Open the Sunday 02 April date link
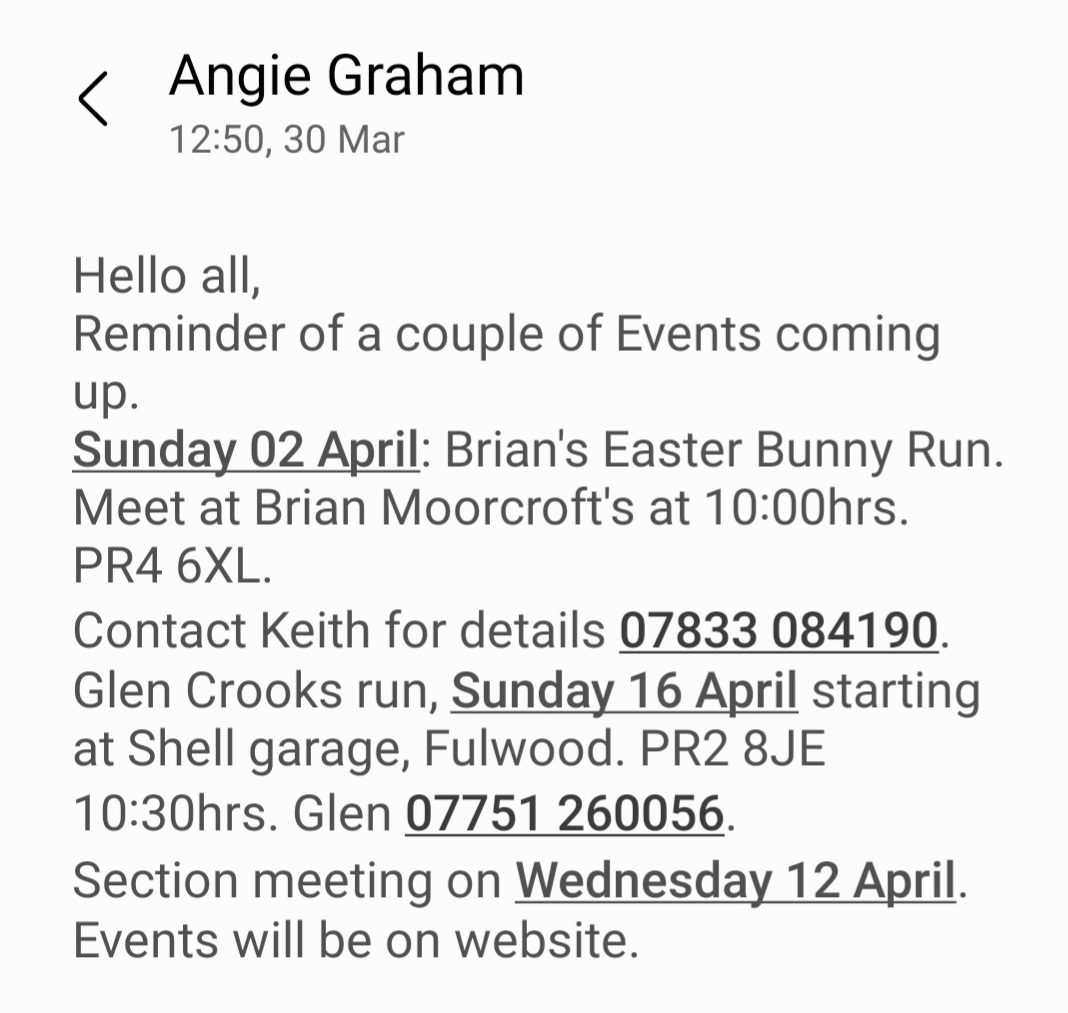Image resolution: width=1068 pixels, height=1013 pixels. [245, 452]
